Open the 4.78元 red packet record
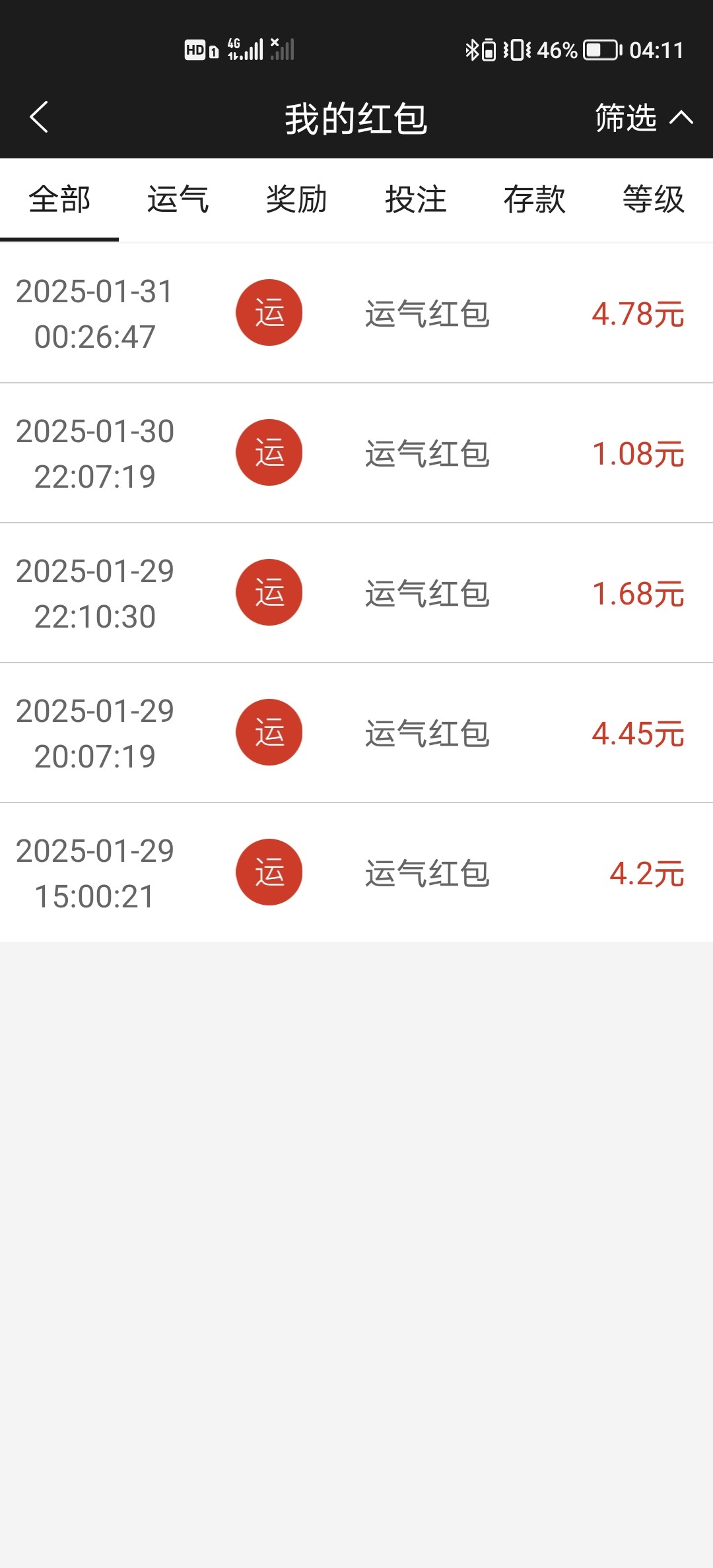The width and height of the screenshot is (713, 1568). click(x=356, y=313)
